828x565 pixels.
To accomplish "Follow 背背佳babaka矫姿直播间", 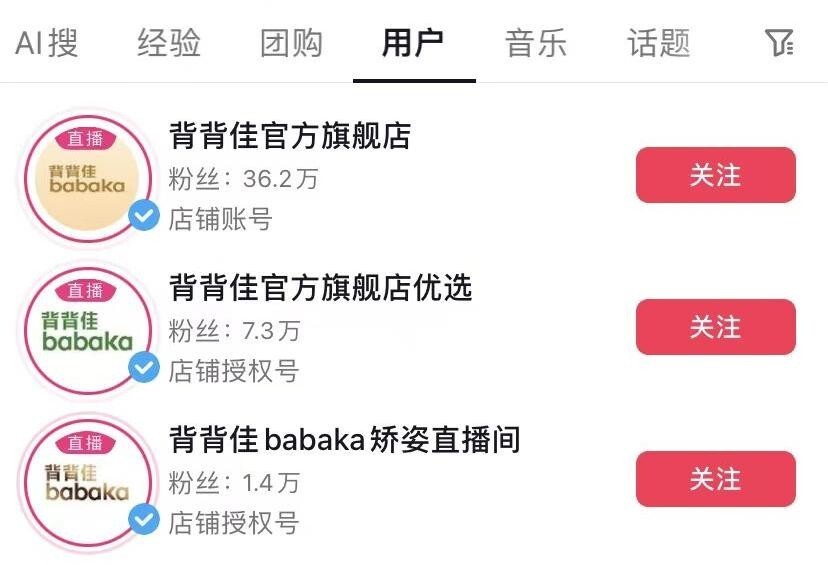I will coord(715,479).
